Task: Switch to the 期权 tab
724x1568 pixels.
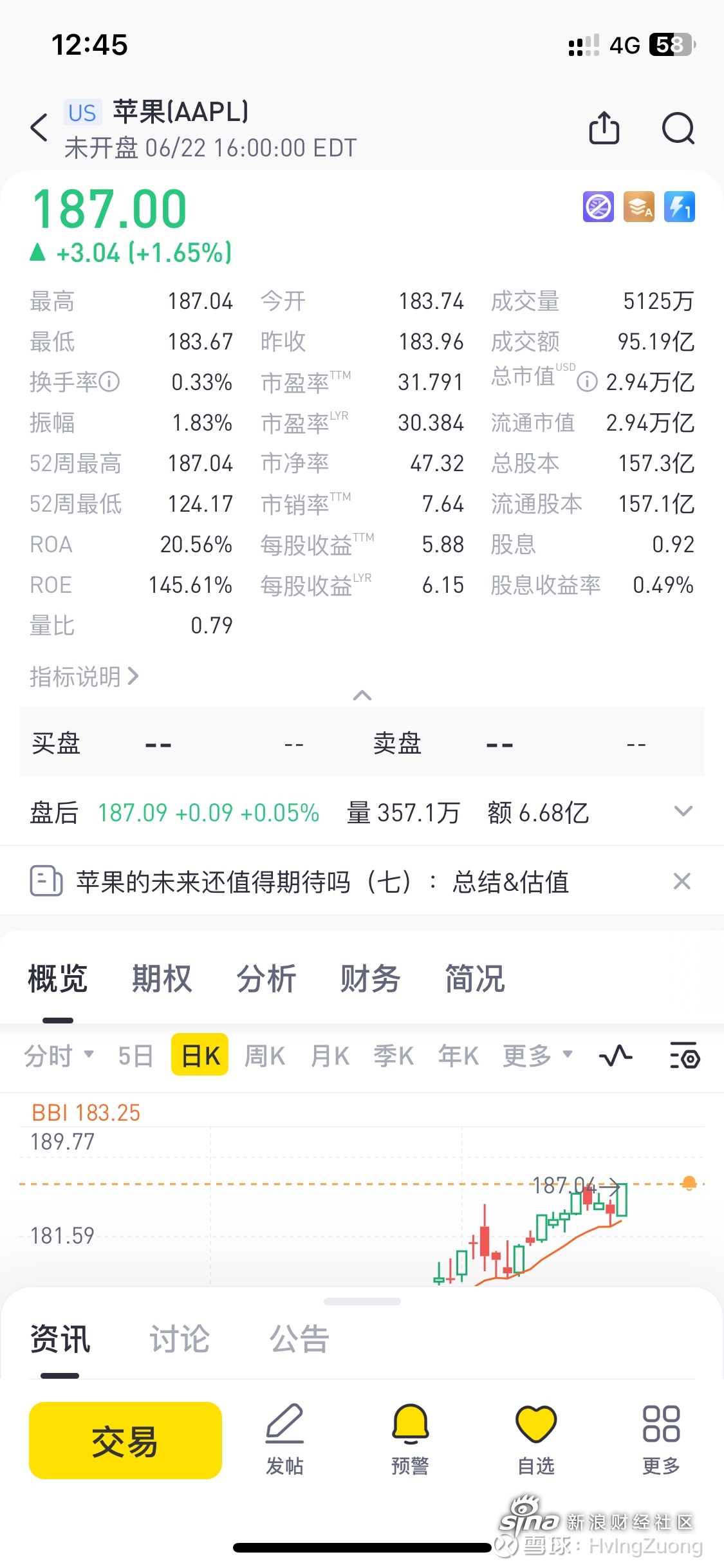Action: [x=162, y=979]
